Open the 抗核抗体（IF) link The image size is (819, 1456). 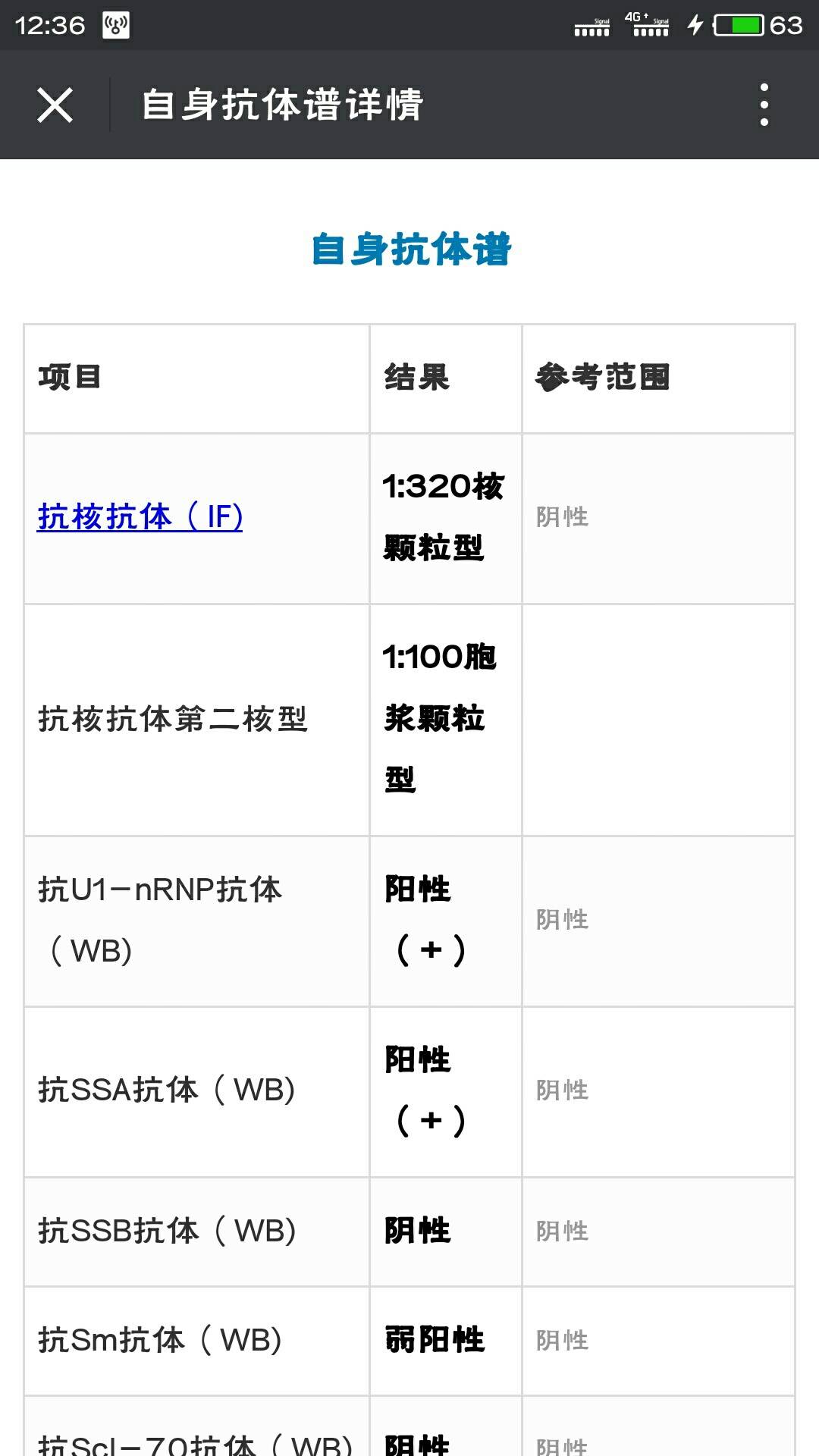click(140, 517)
